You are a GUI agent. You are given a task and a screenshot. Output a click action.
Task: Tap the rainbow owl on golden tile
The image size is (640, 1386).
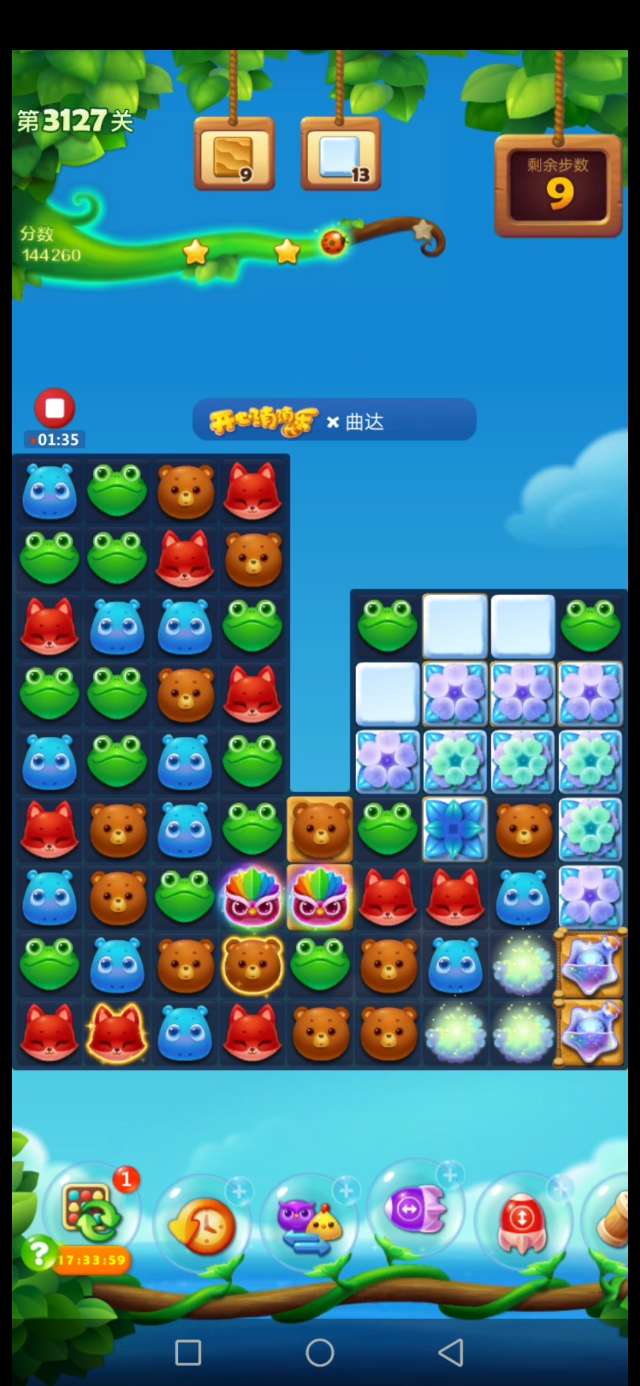tap(320, 897)
